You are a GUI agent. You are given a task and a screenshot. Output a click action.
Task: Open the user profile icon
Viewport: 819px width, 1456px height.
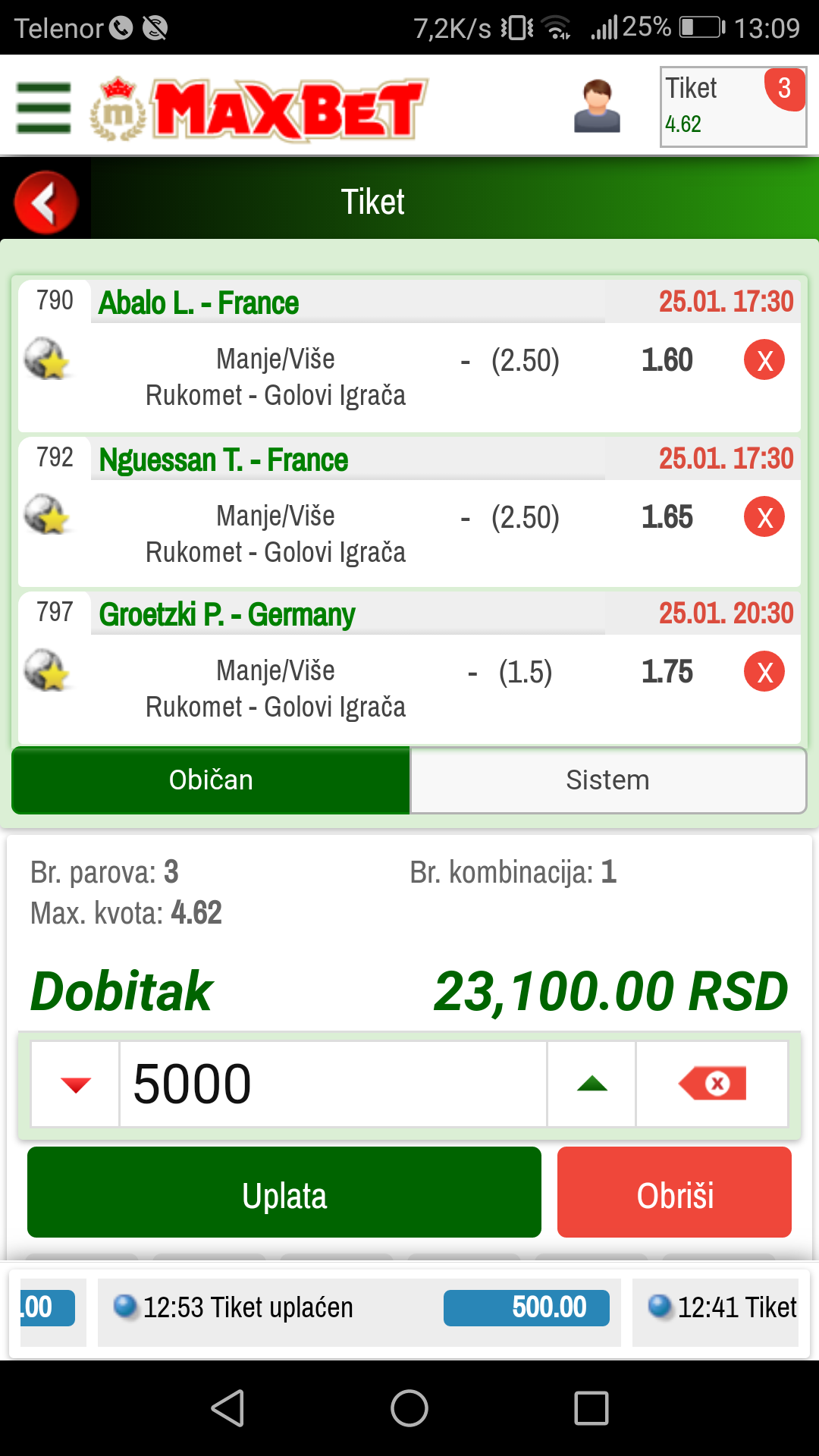(x=597, y=106)
